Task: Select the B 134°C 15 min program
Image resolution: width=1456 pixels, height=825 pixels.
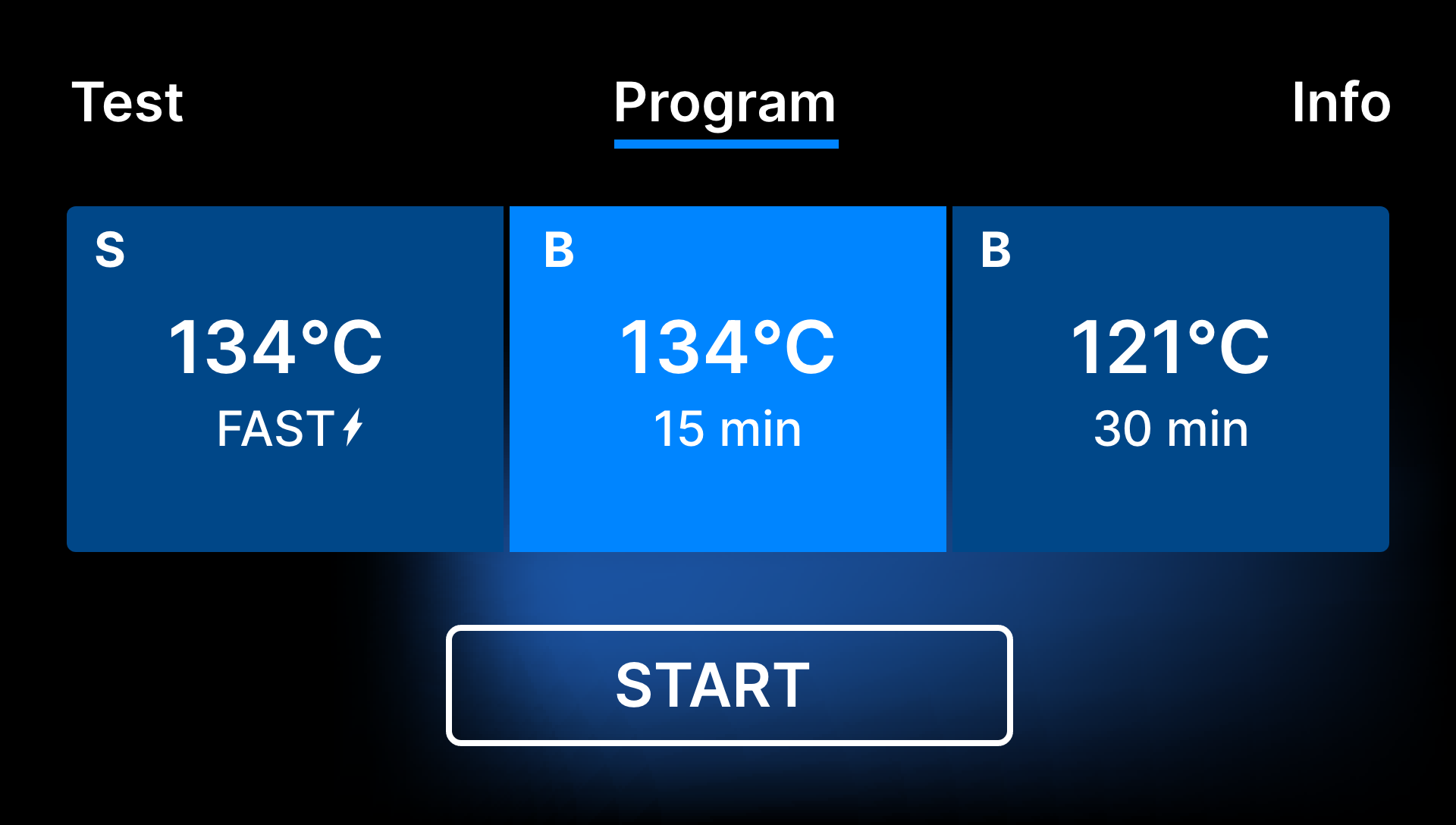Action: [x=727, y=379]
